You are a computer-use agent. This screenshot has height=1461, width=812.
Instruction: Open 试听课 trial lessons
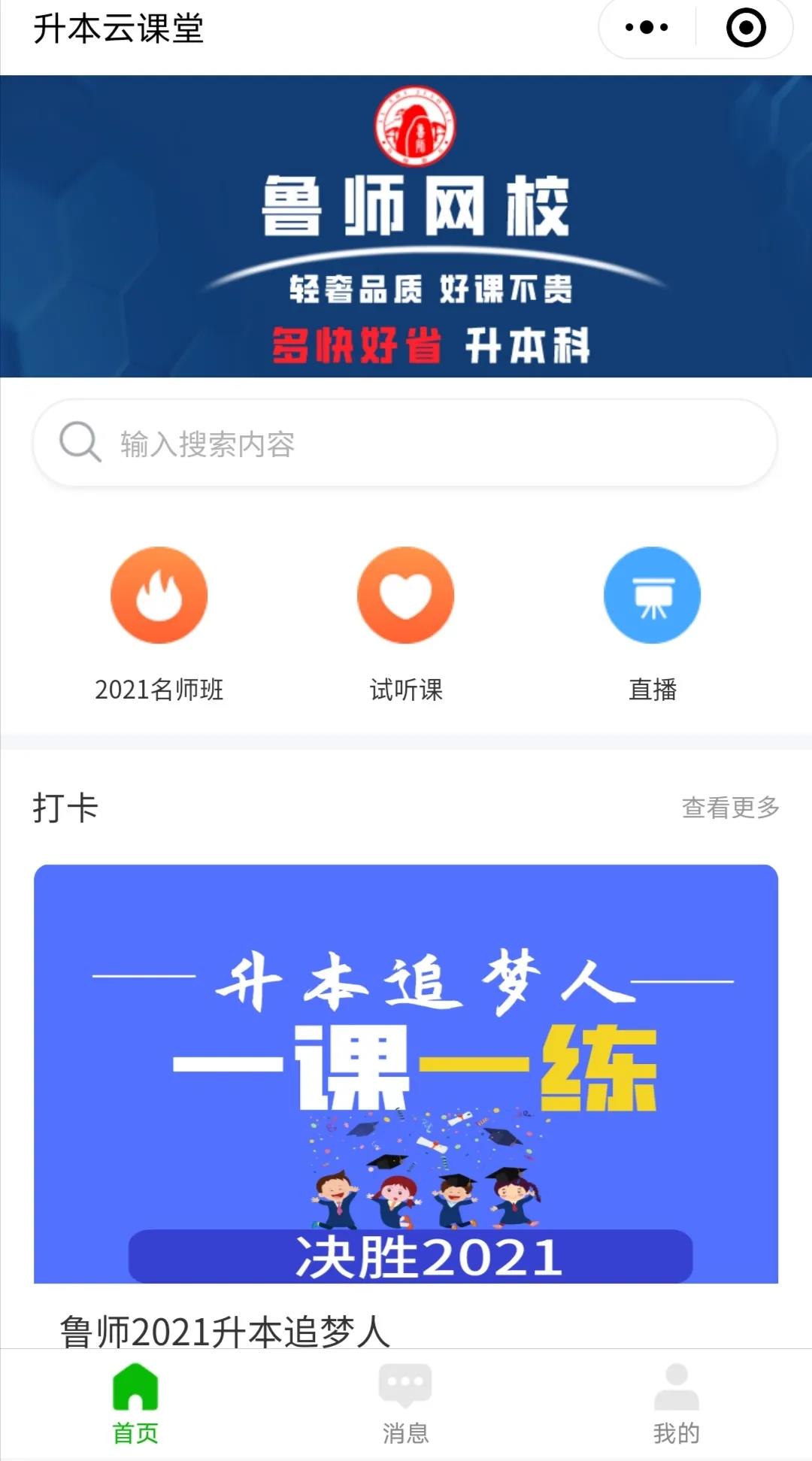click(x=406, y=624)
